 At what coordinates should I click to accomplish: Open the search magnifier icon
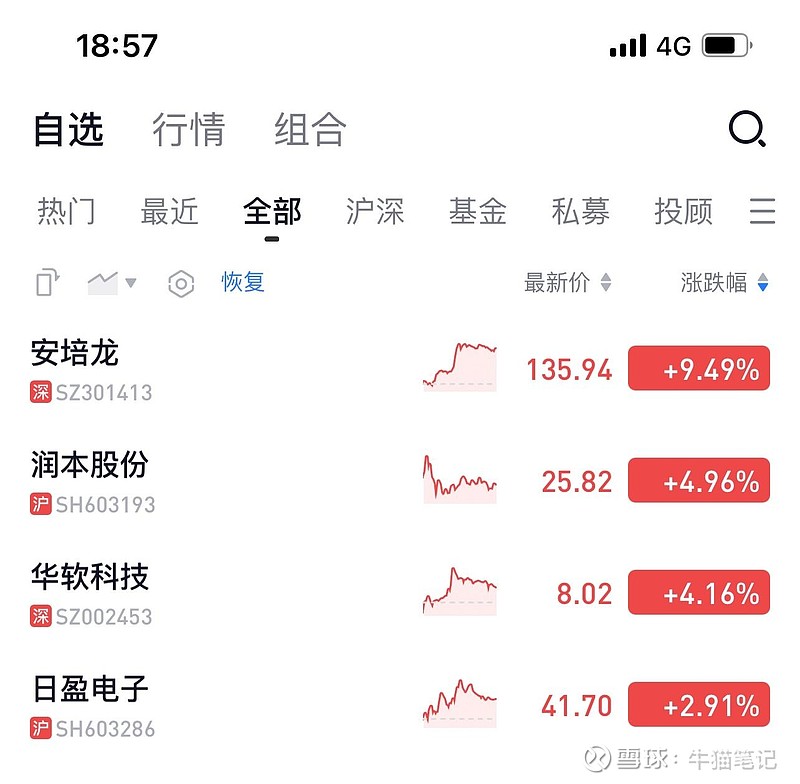pyautogui.click(x=746, y=130)
